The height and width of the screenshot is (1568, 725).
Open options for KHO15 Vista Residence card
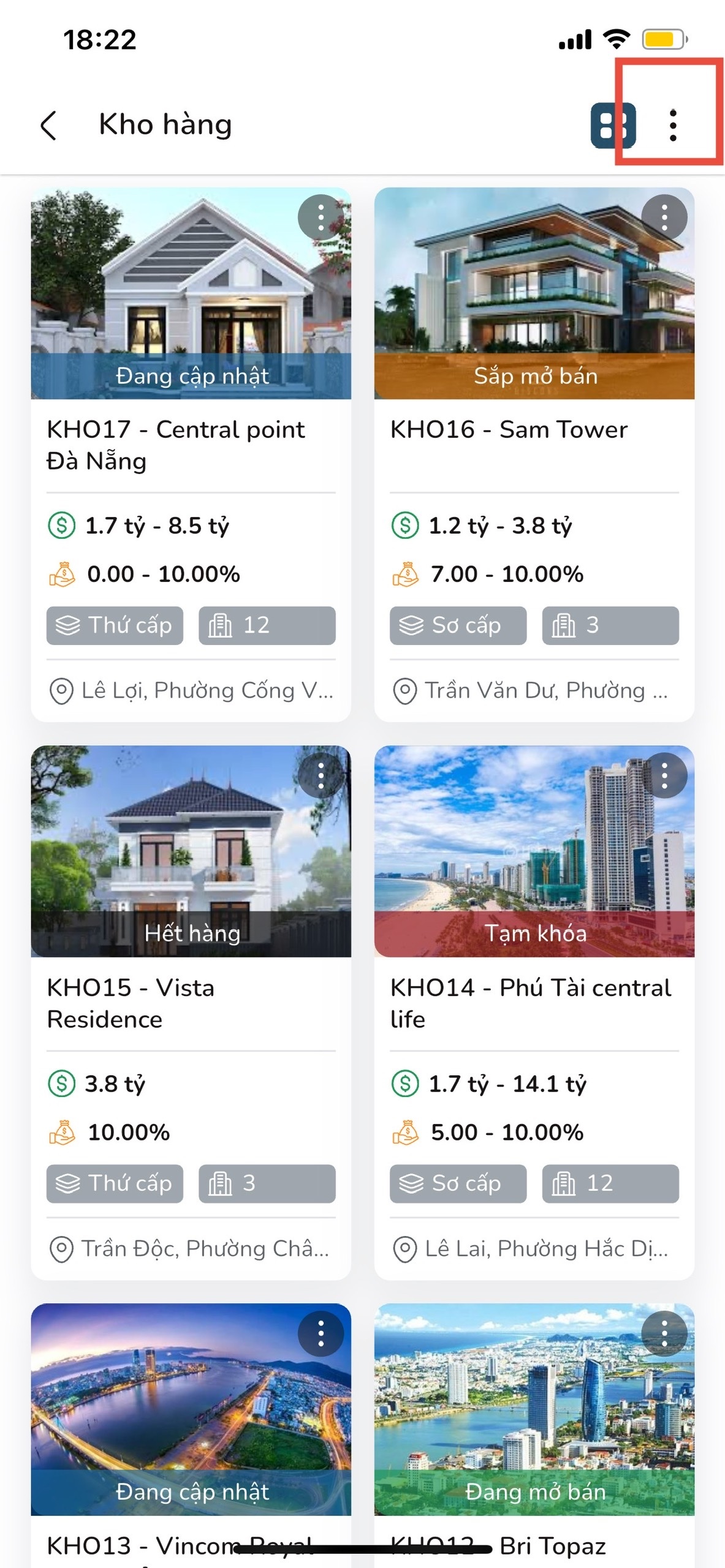point(321,775)
